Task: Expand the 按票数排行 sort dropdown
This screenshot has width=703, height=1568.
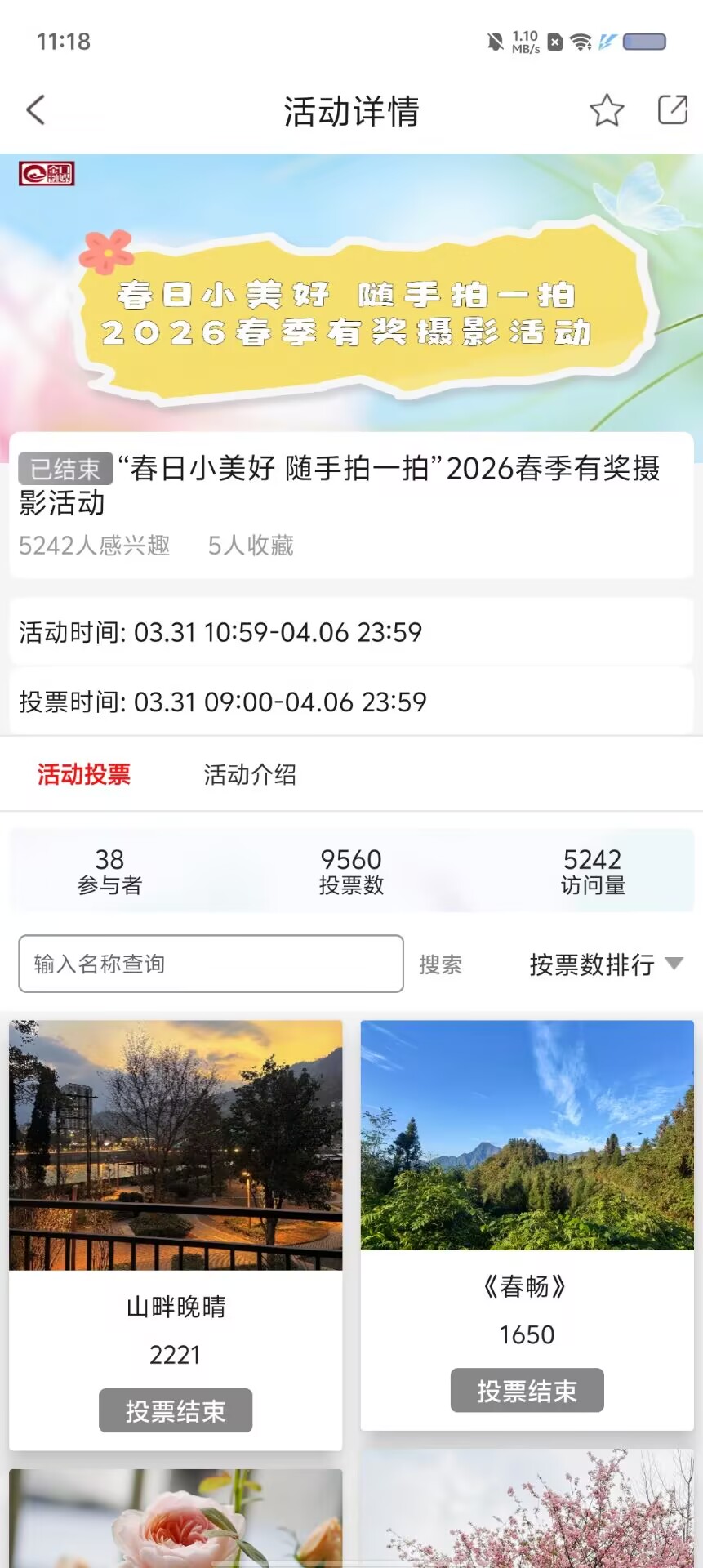Action: point(606,964)
